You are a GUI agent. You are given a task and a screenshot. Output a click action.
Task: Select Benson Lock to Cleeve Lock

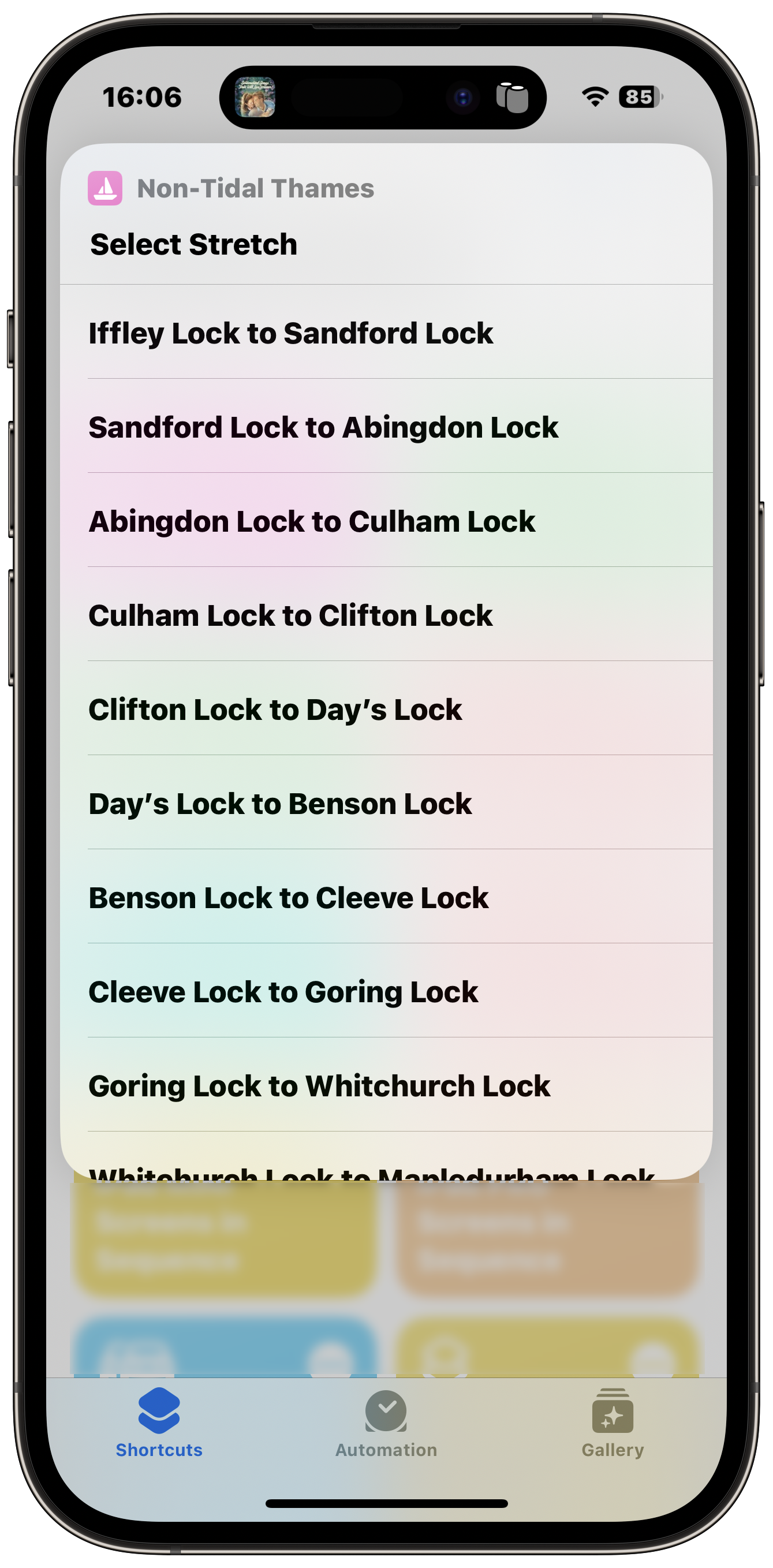387,897
